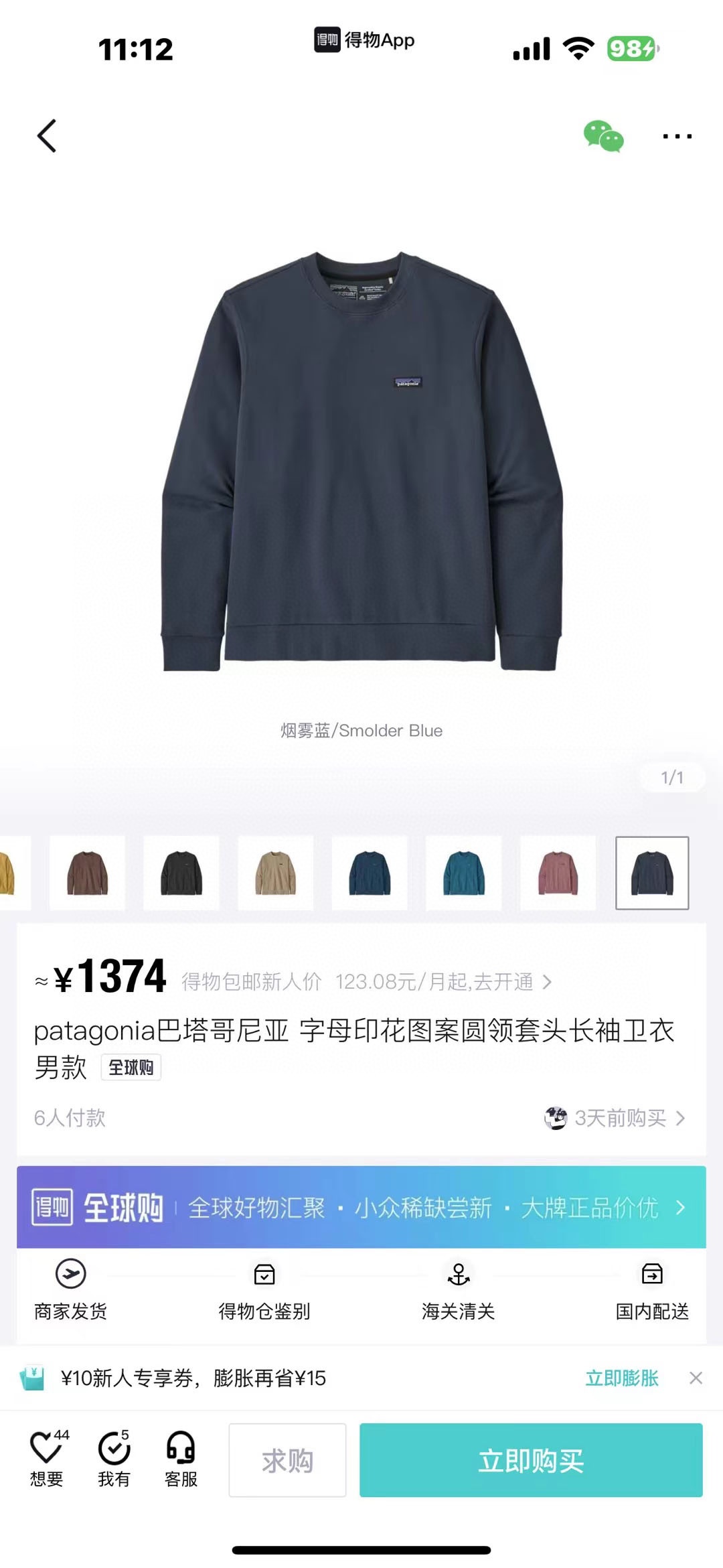This screenshot has height=1568, width=723.
Task: Share product via WeChat icon
Action: pos(603,136)
